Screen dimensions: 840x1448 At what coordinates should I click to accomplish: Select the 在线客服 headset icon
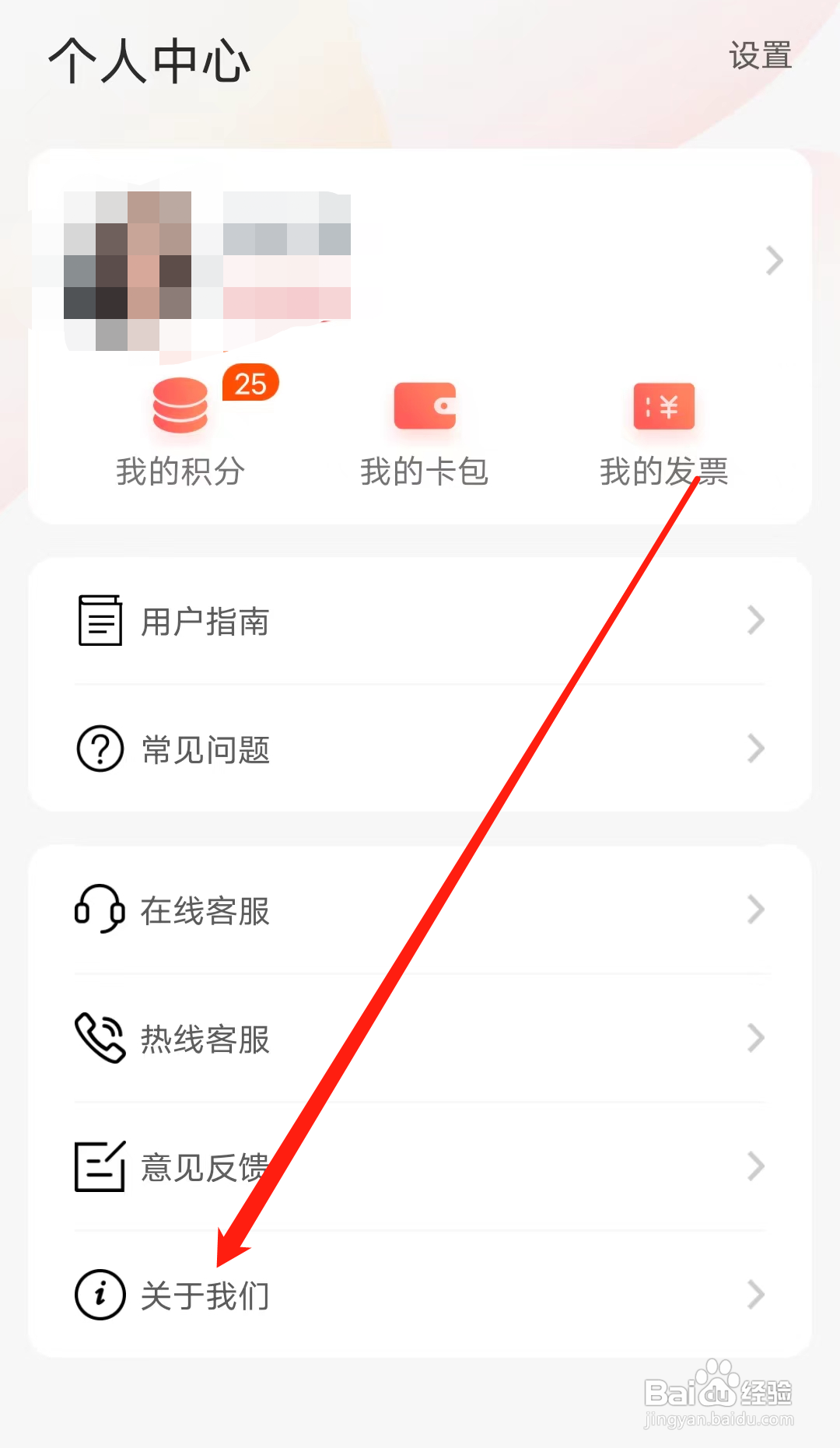pos(99,910)
